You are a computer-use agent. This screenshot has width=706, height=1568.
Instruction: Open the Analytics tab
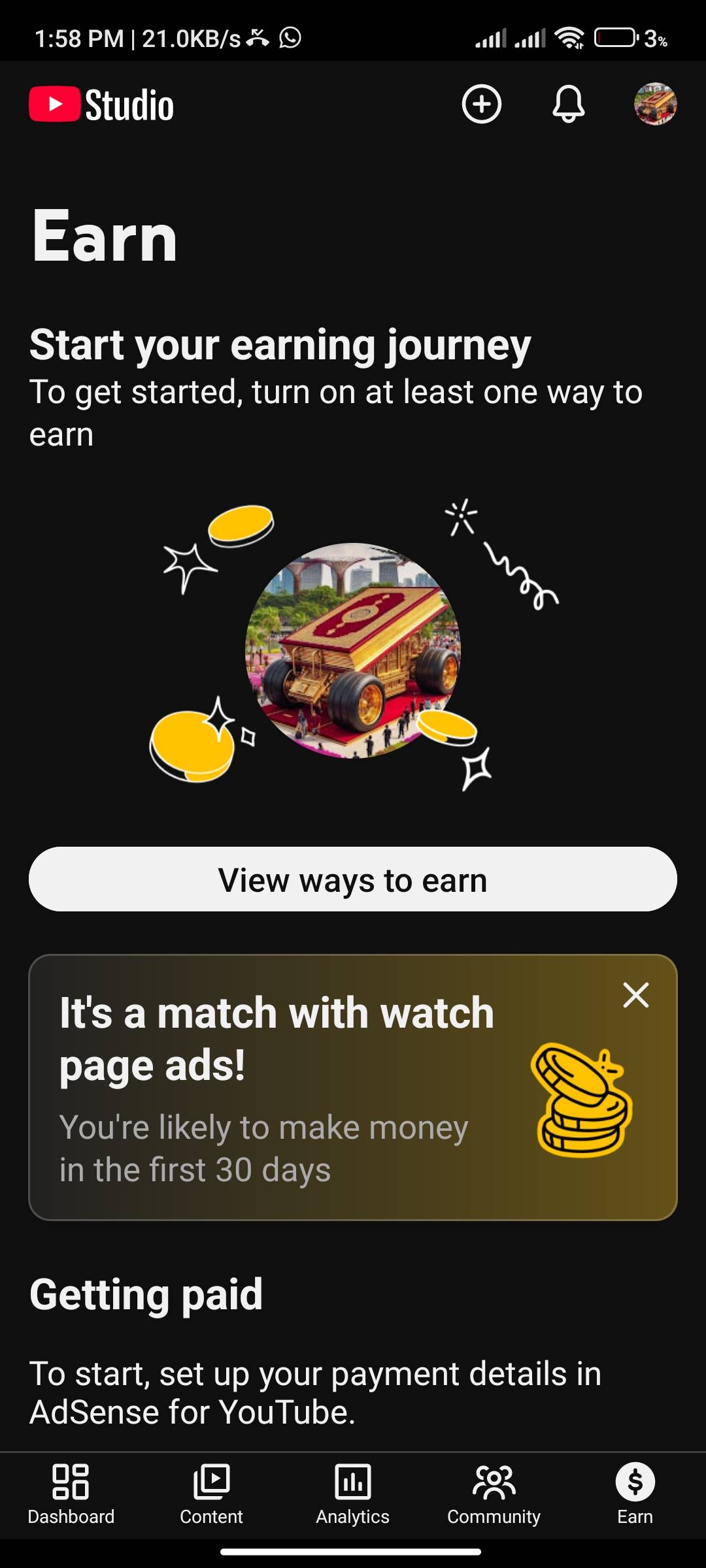click(352, 1494)
